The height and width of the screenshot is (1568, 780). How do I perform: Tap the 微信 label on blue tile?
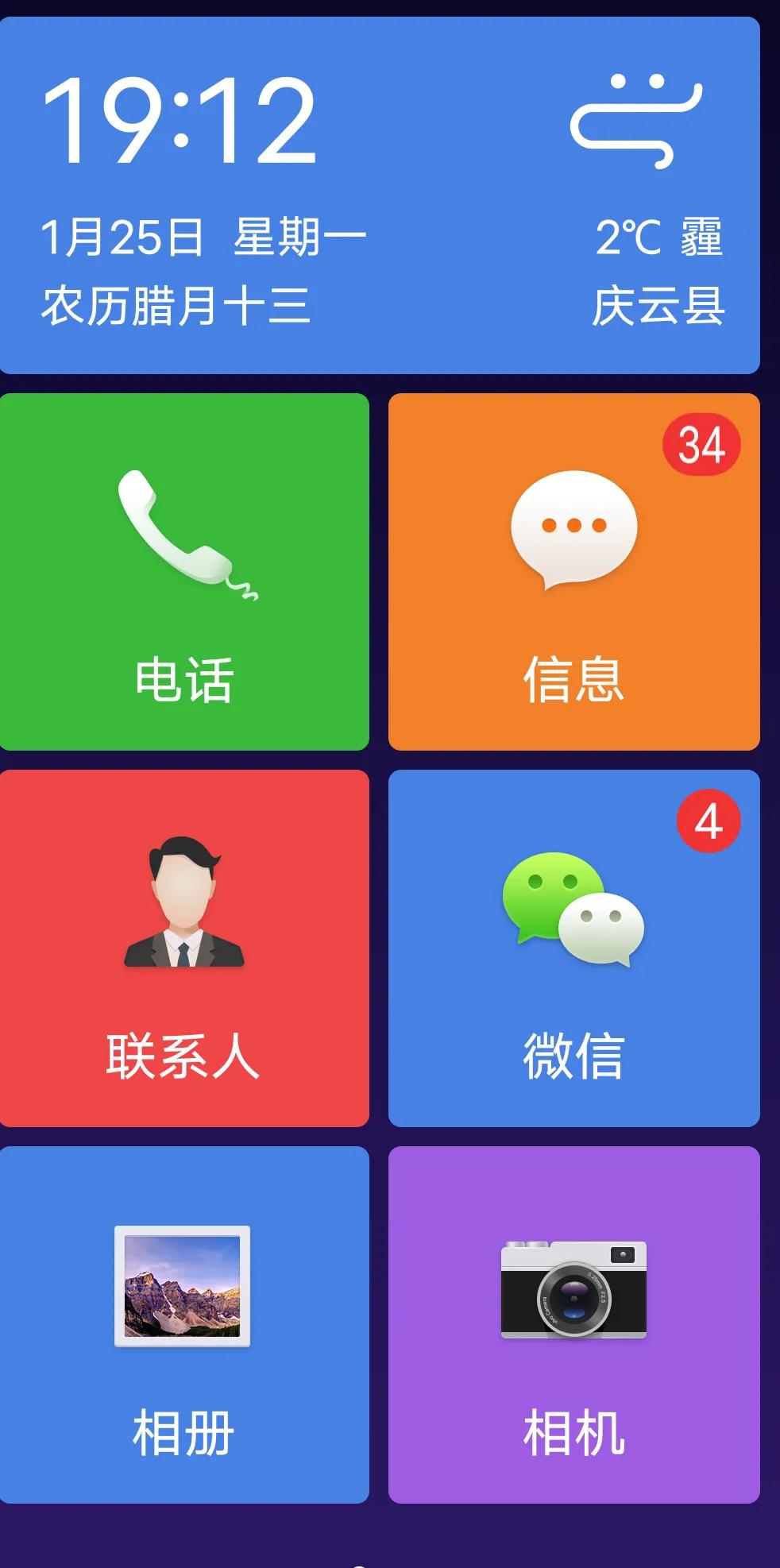(x=573, y=1056)
